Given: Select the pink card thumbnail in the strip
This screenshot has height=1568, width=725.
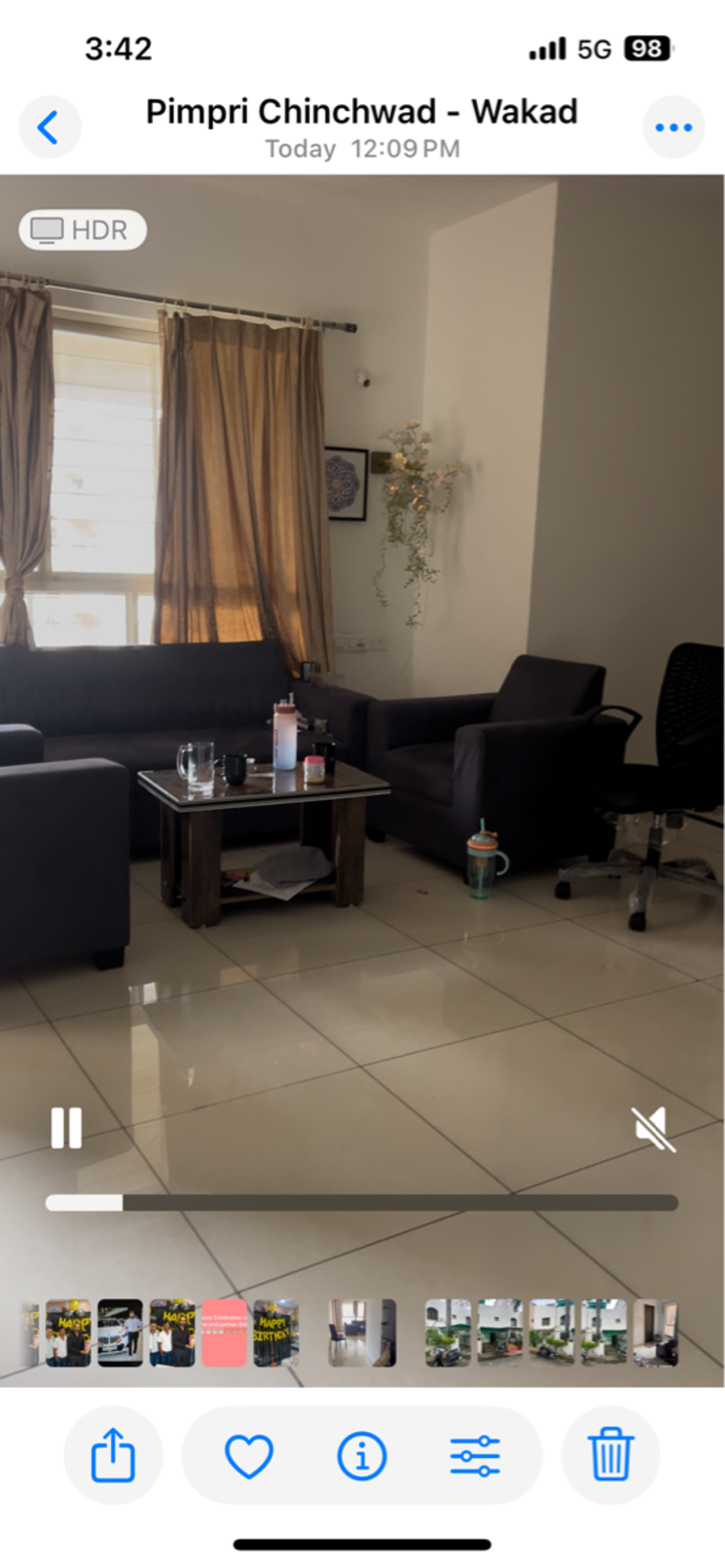Looking at the screenshot, I should (x=224, y=1332).
